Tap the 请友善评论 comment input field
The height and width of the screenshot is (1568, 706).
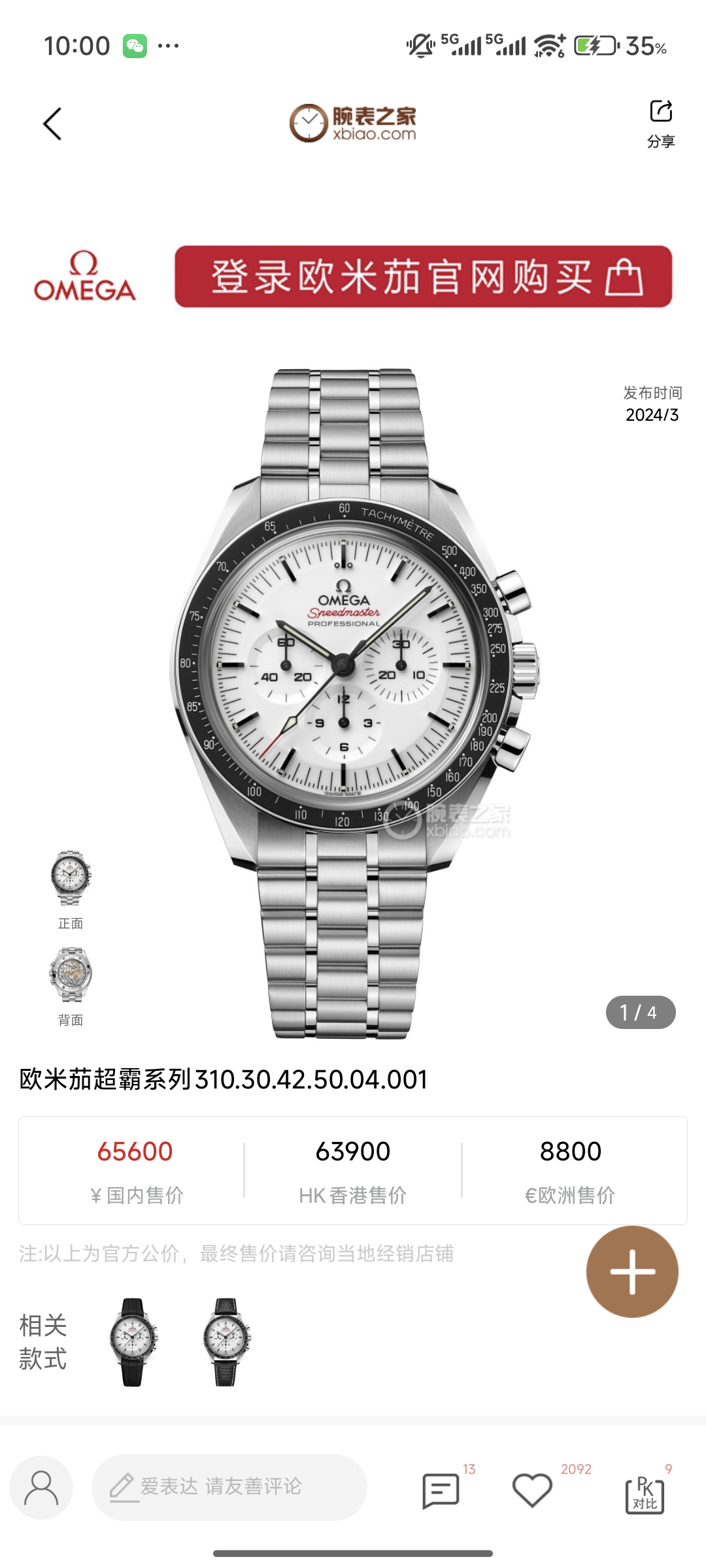(229, 1488)
